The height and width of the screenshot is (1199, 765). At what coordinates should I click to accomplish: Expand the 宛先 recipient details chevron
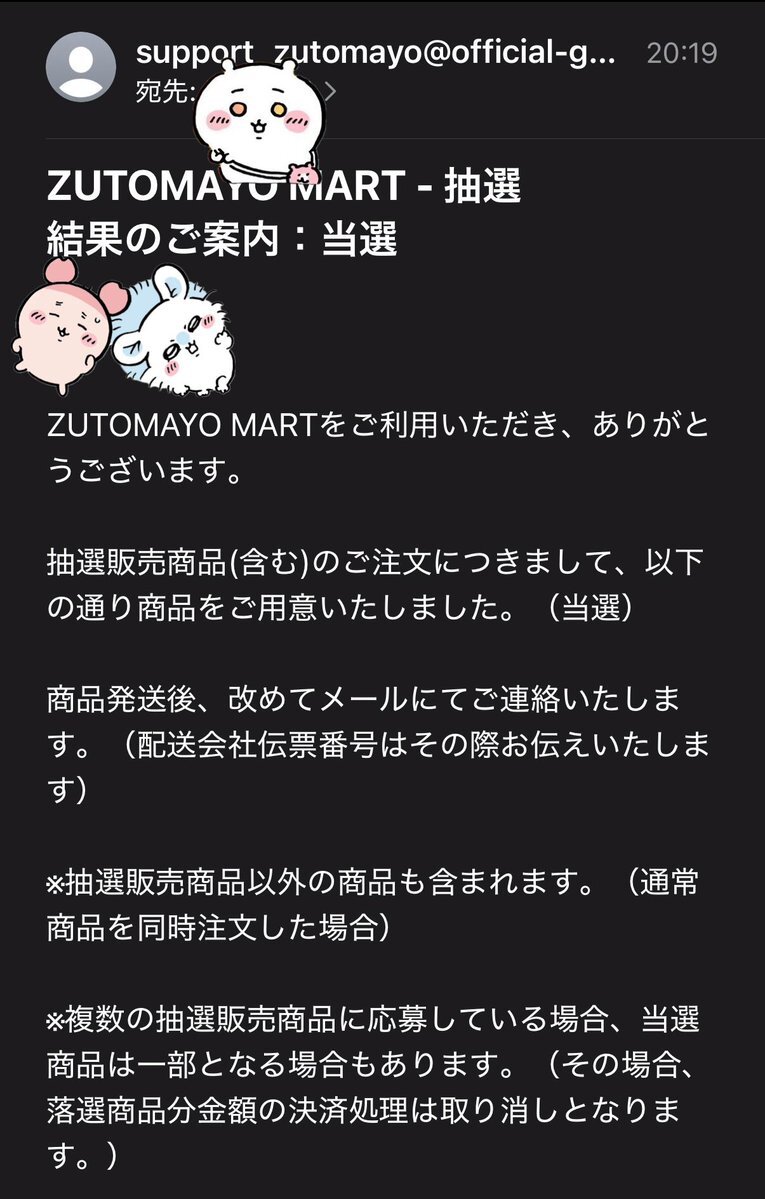pyautogui.click(x=331, y=92)
